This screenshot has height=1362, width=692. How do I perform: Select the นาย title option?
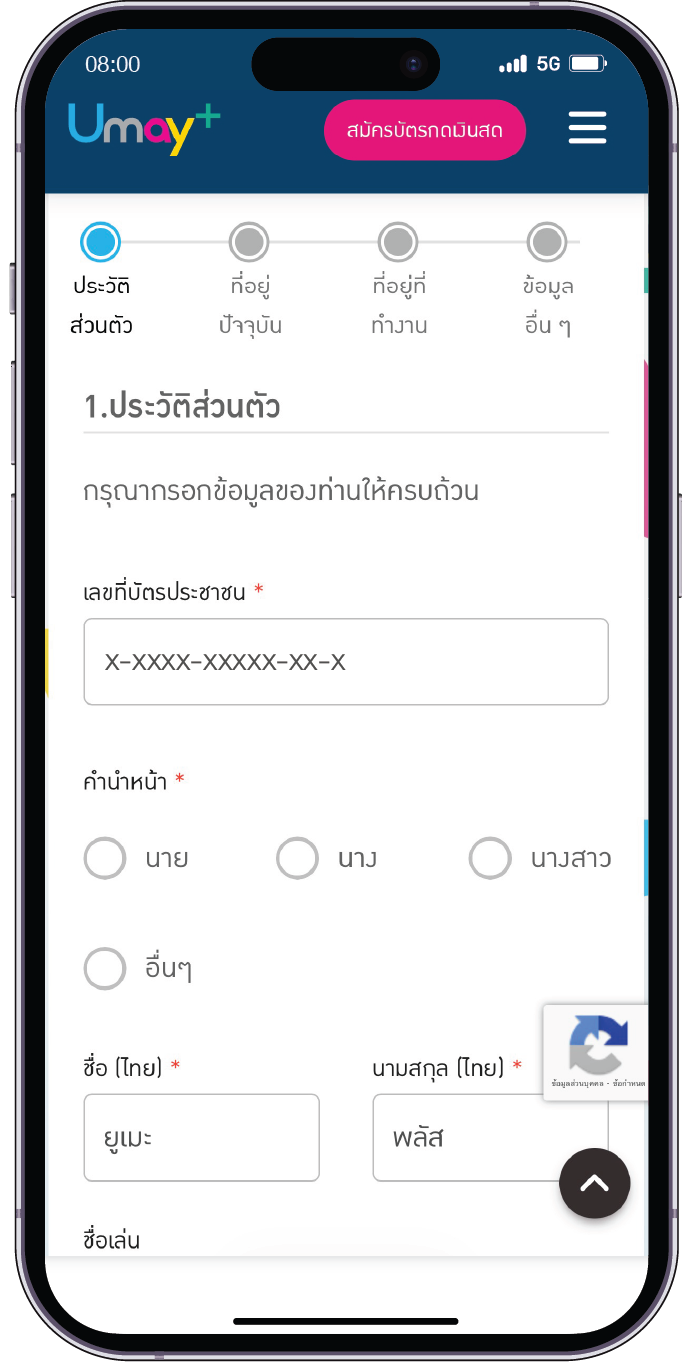pyautogui.click(x=106, y=858)
